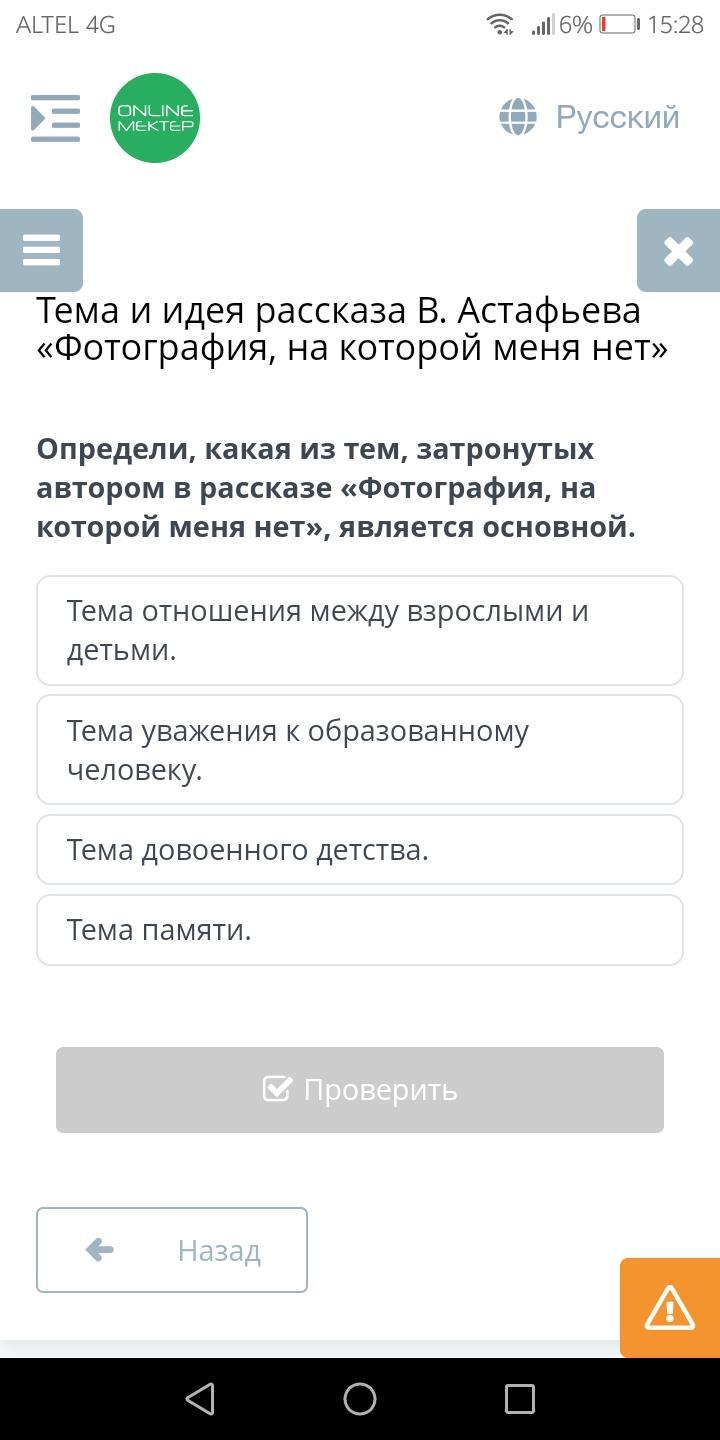Change language from Русский

(x=590, y=117)
